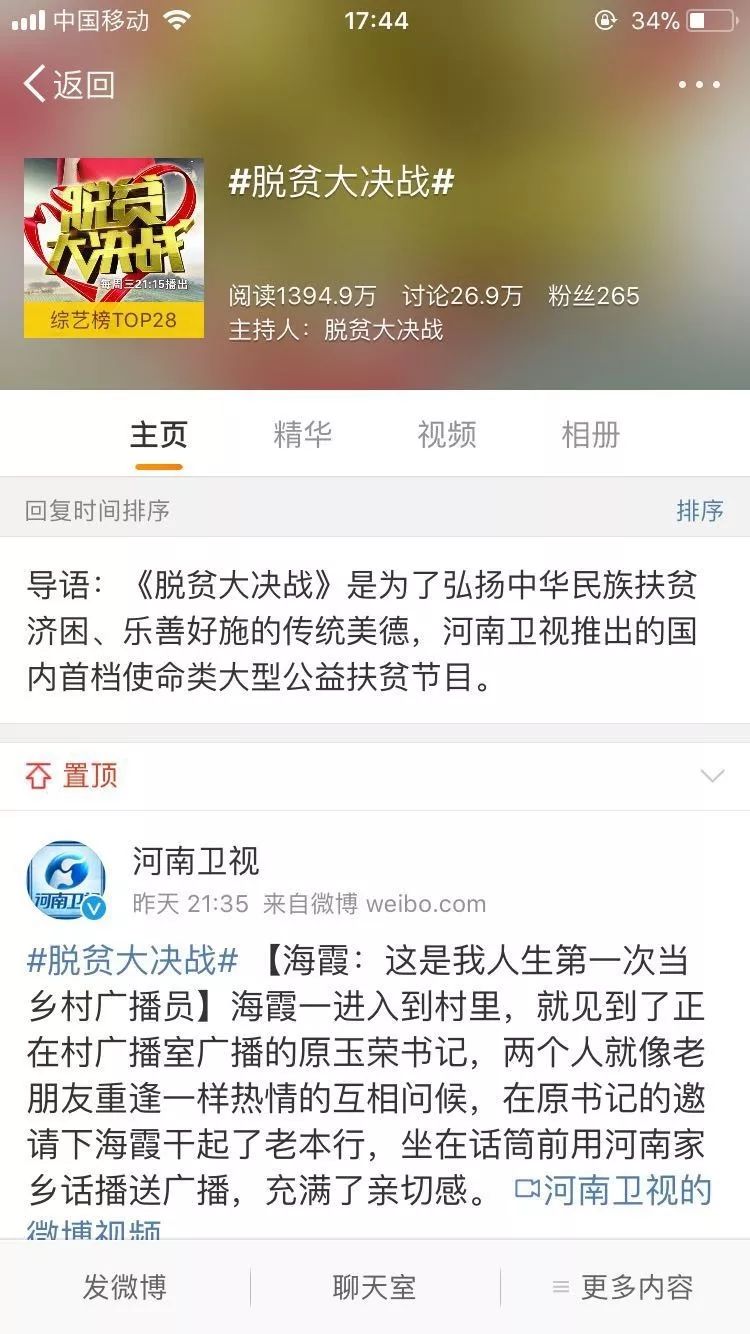
Task: View the 脱贫大决战 topic cover image
Action: (114, 247)
